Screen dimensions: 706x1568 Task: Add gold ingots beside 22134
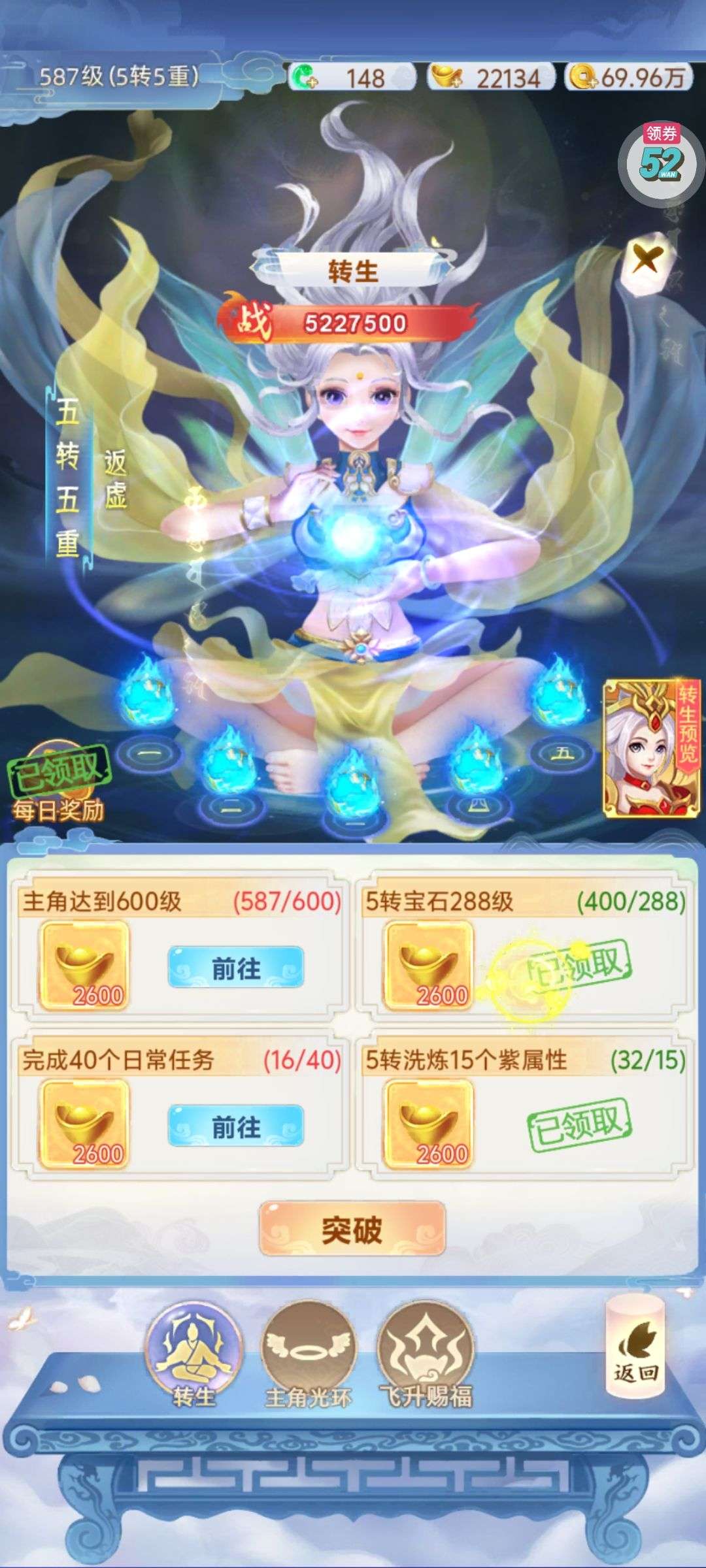click(447, 78)
